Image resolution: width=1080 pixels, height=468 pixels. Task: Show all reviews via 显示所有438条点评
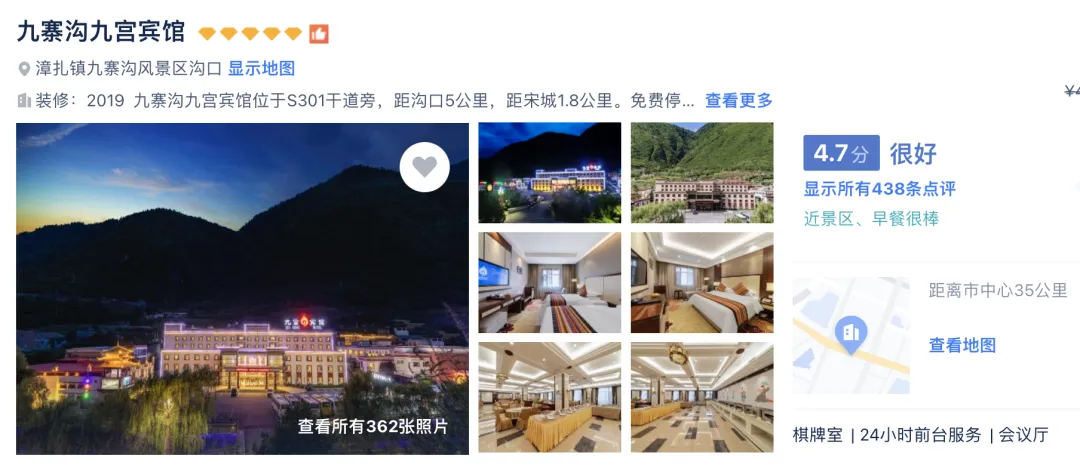point(880,188)
